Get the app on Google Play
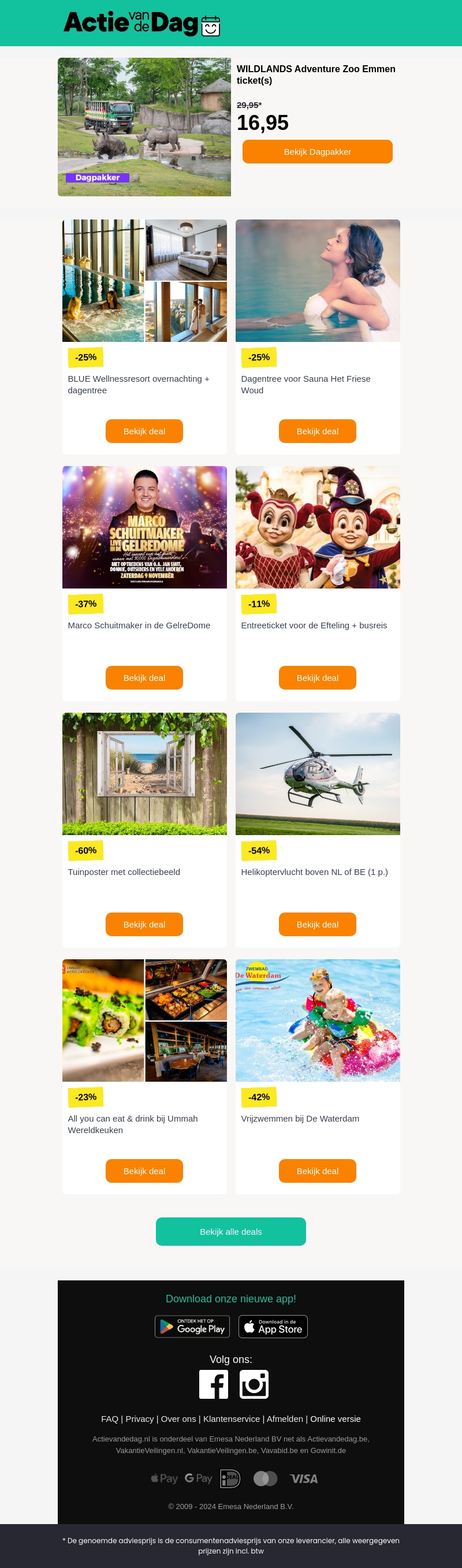Viewport: 462px width, 1568px height. 192,1327
